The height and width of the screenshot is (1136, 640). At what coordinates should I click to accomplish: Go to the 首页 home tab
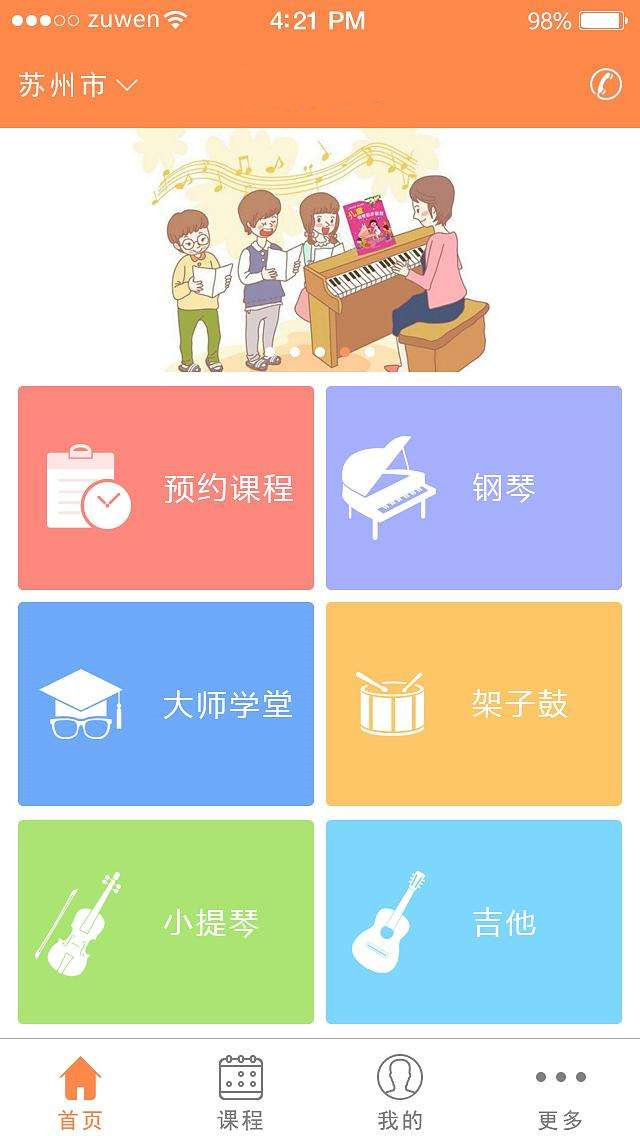tap(80, 1091)
